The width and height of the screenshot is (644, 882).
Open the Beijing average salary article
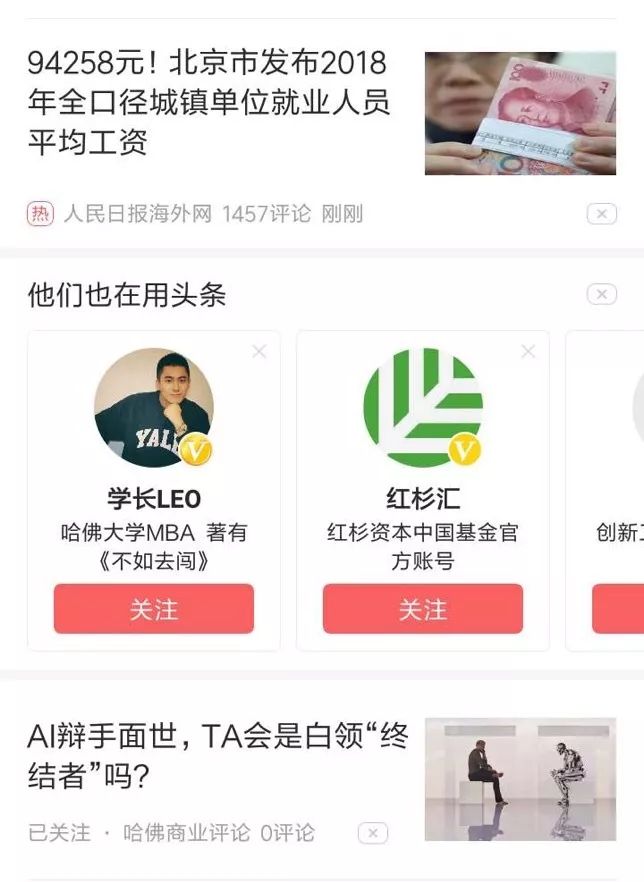(x=208, y=103)
